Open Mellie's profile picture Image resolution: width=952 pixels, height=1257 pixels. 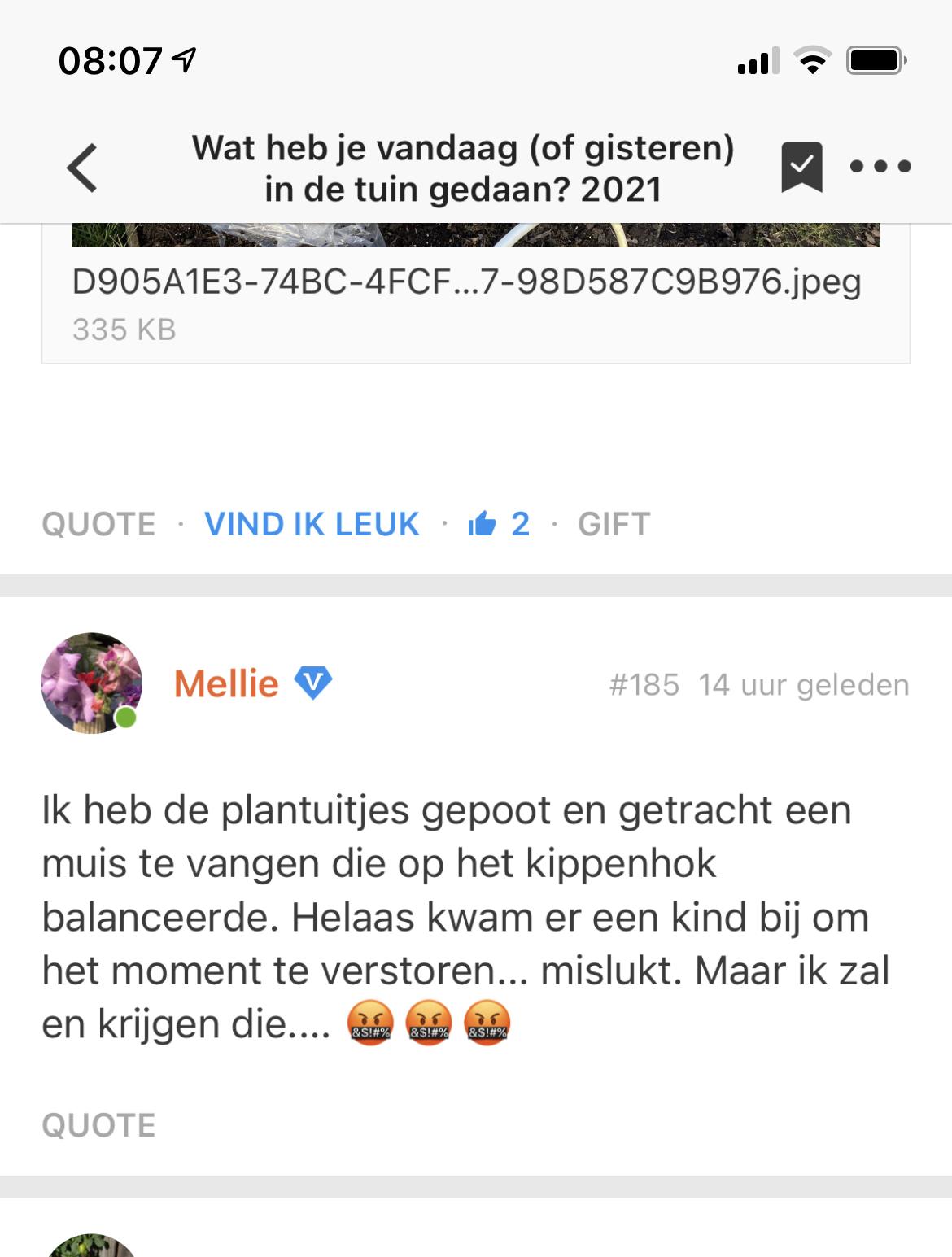(x=91, y=683)
